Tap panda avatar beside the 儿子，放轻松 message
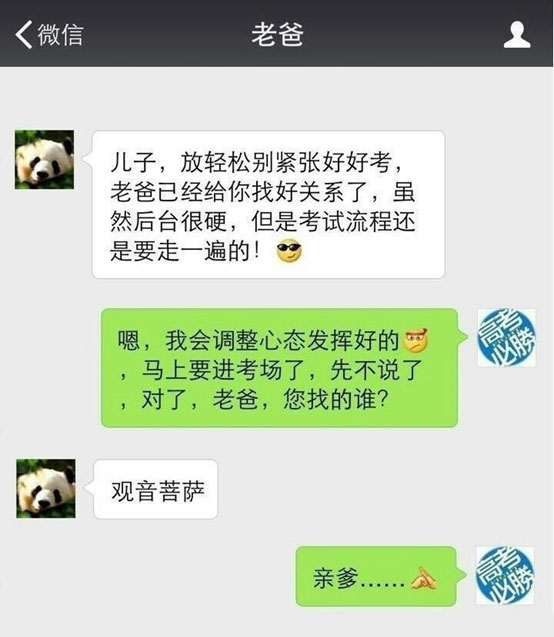554x637 pixels. [x=44, y=159]
